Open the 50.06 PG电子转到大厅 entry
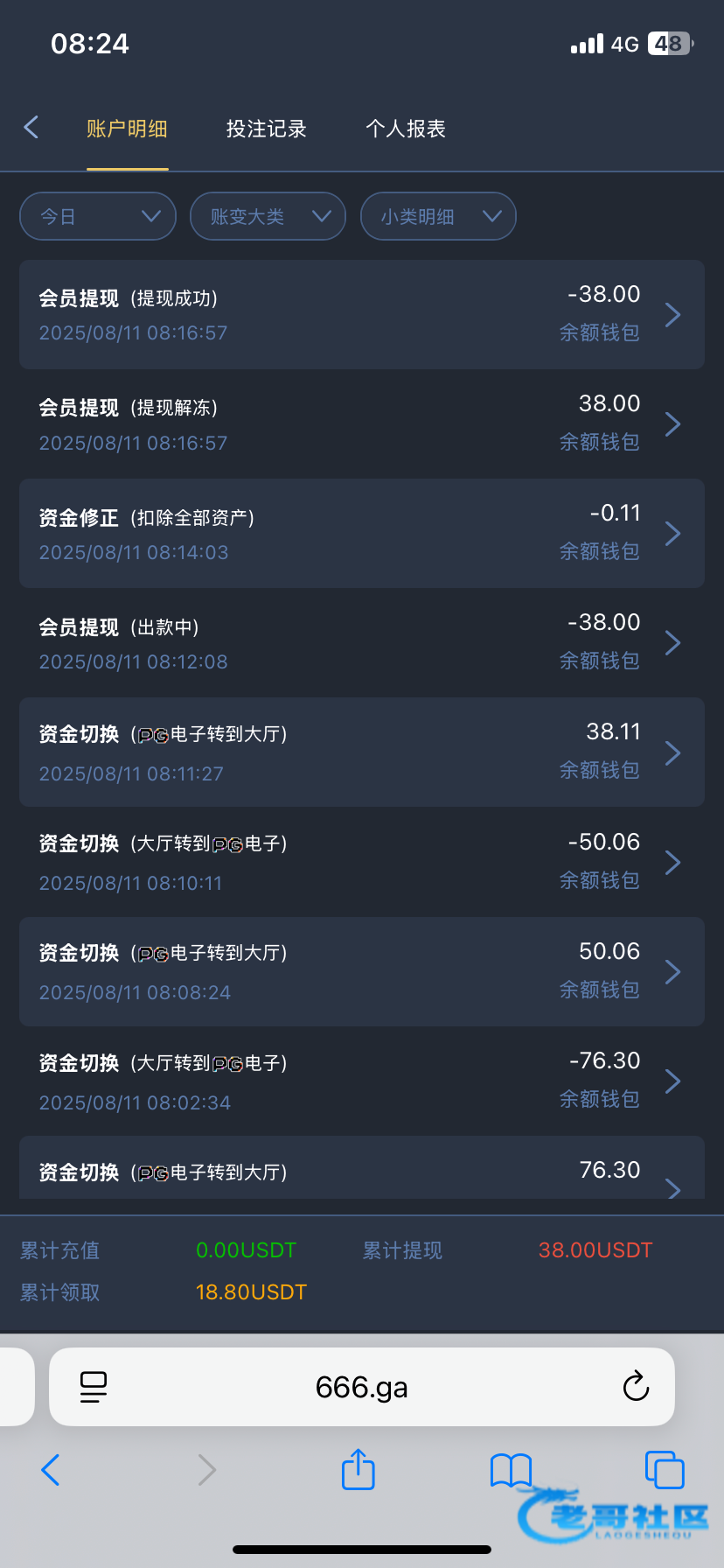 [362, 971]
